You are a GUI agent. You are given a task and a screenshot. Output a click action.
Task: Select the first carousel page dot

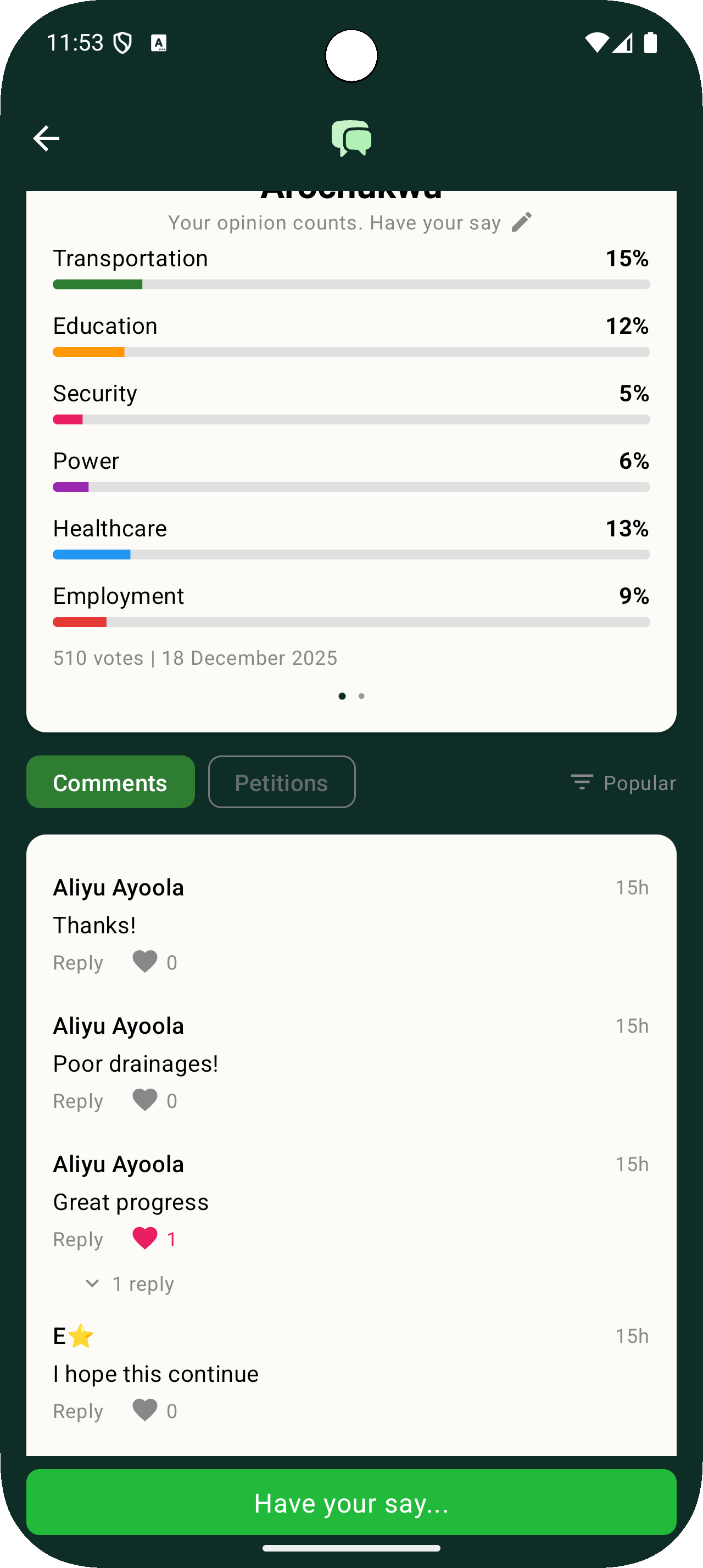[342, 696]
